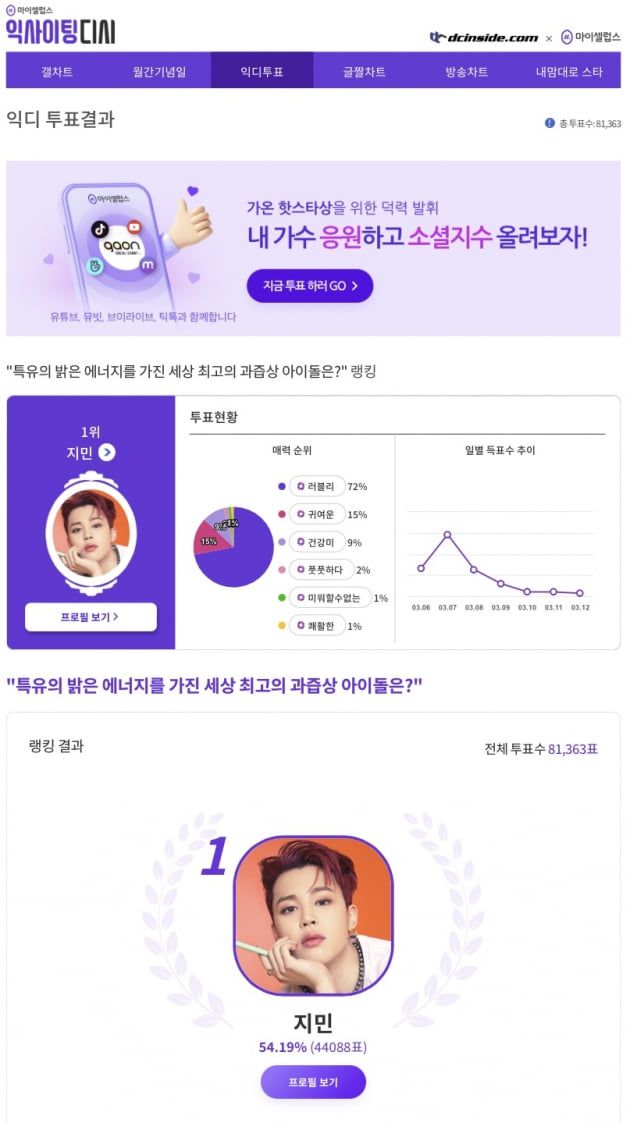Open the 방송차트 tab

[467, 72]
